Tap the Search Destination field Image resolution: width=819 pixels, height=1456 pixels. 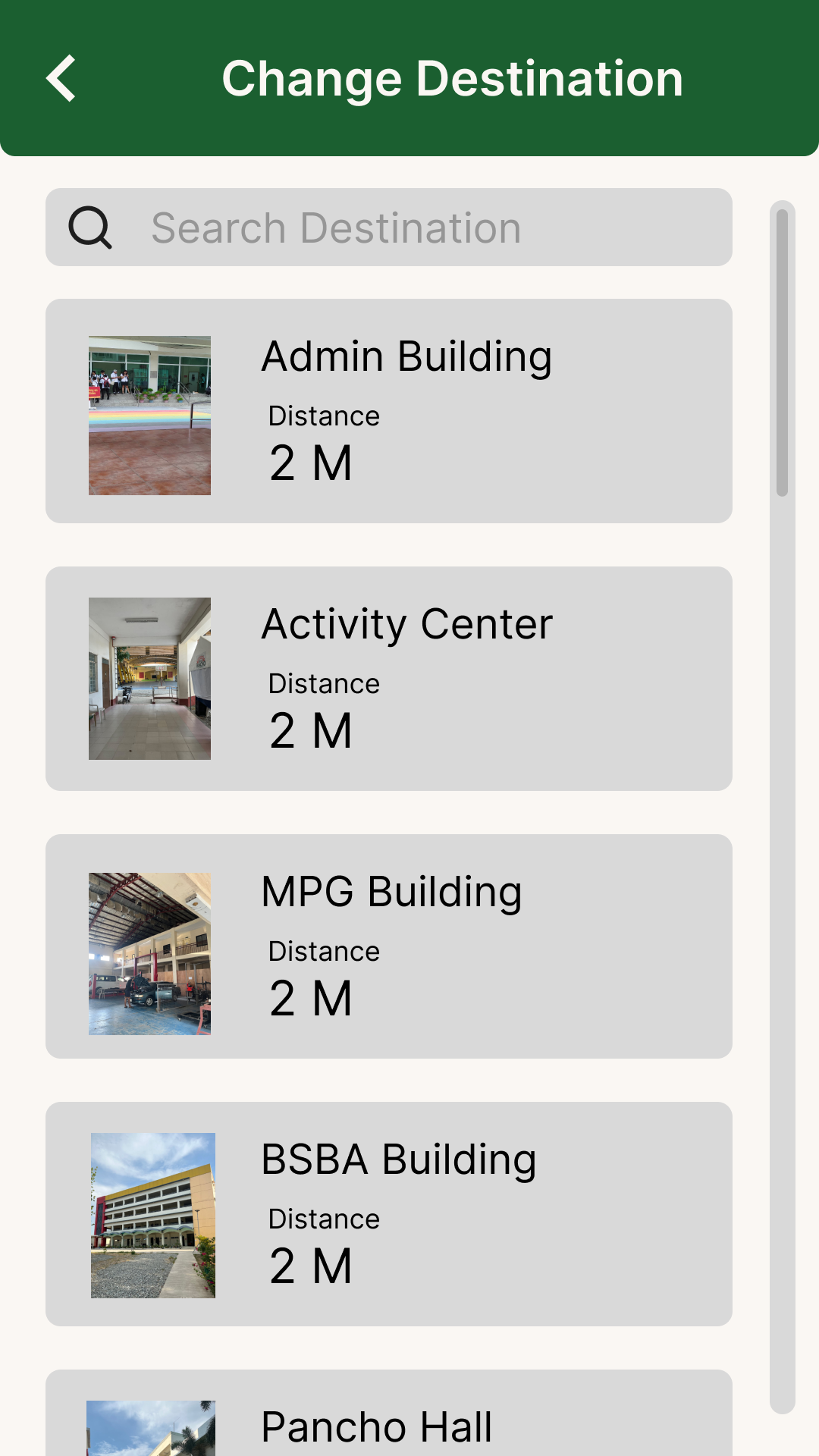388,227
